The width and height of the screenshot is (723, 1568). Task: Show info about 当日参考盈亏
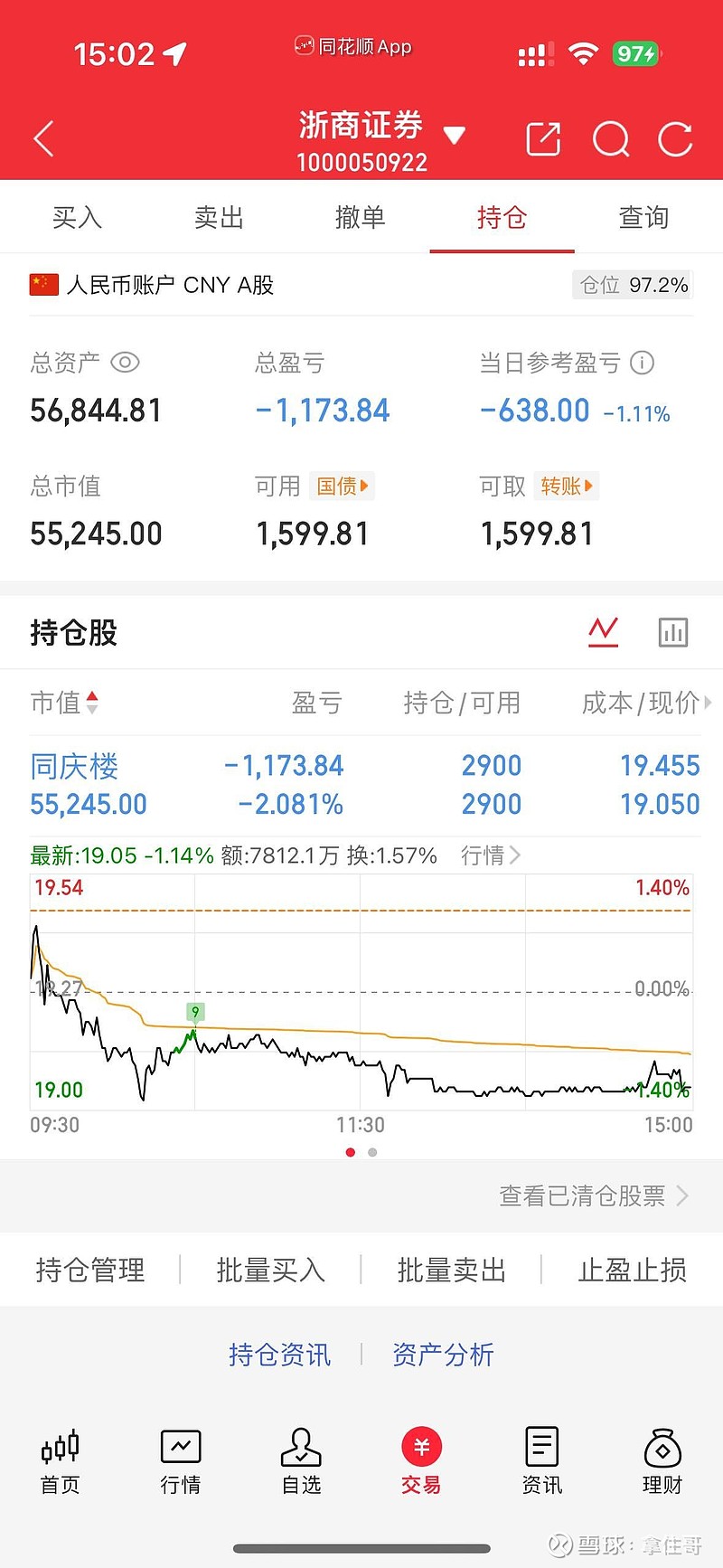pos(642,363)
